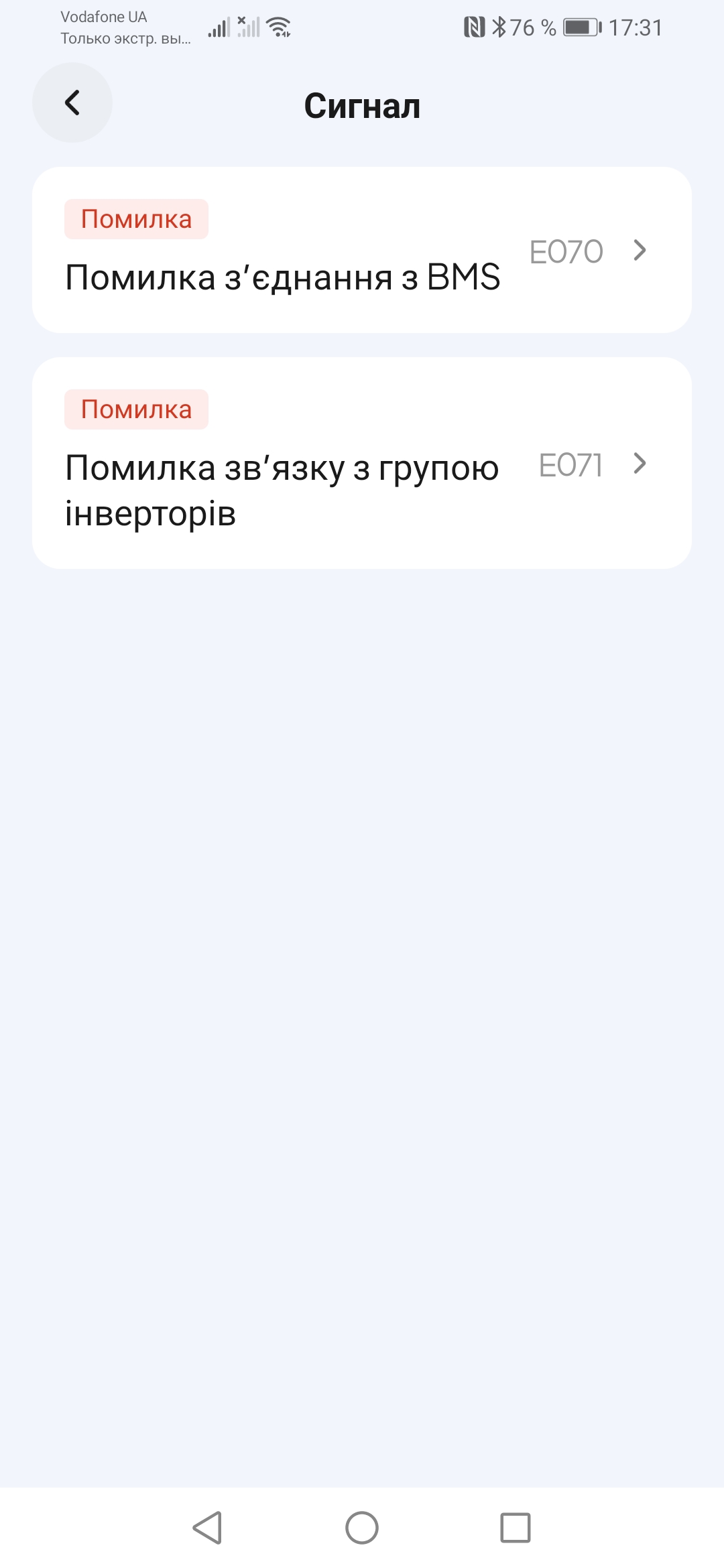This screenshot has height=1568, width=724.
Task: Open the E071 inverter group communication error
Action: [x=362, y=463]
